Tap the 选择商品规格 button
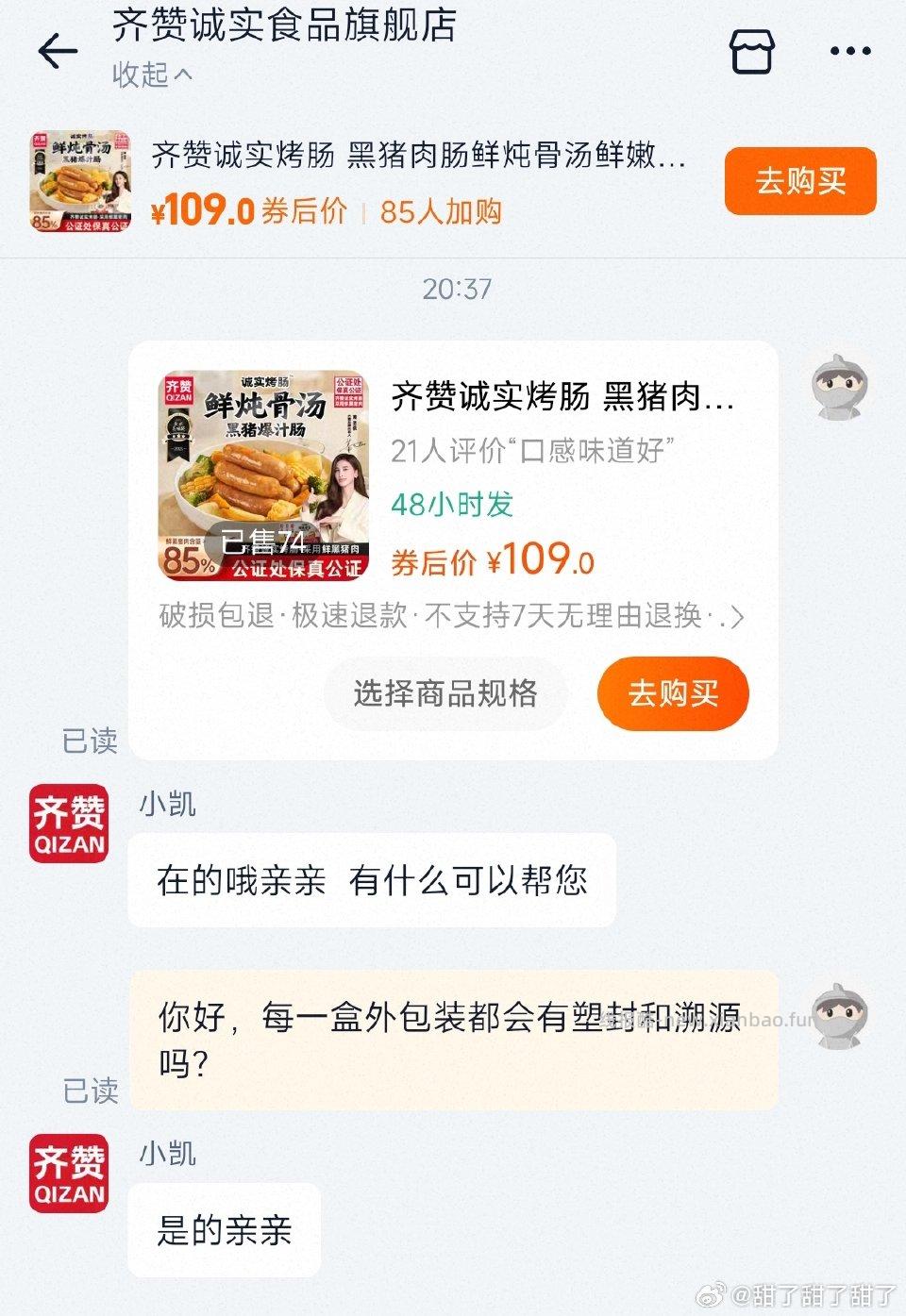The height and width of the screenshot is (1316, 906). 445,693
